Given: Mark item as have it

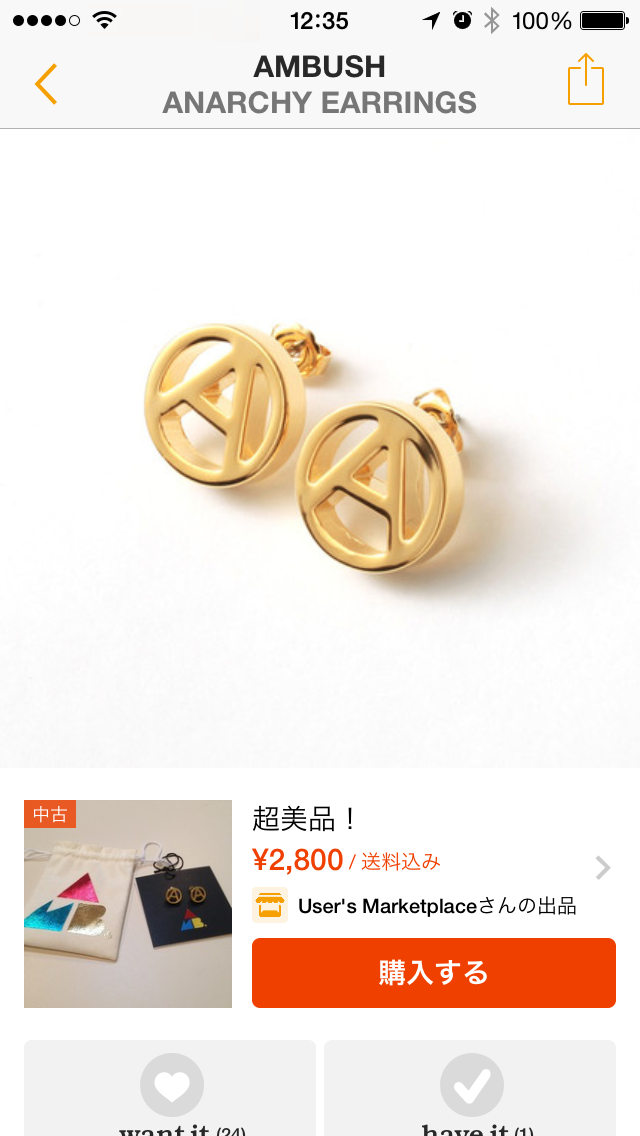Looking at the screenshot, I should (471, 1090).
